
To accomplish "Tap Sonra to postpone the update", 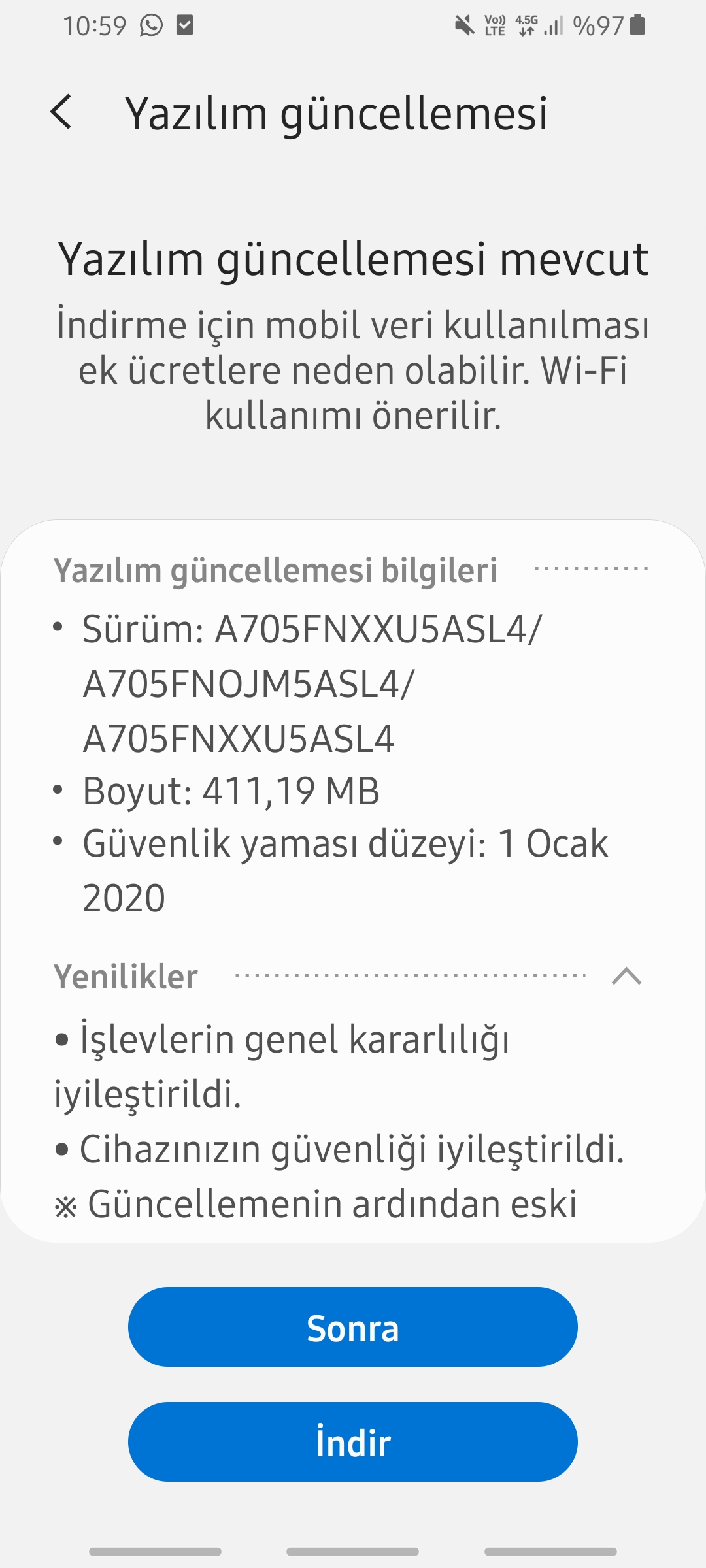I will [x=353, y=1327].
